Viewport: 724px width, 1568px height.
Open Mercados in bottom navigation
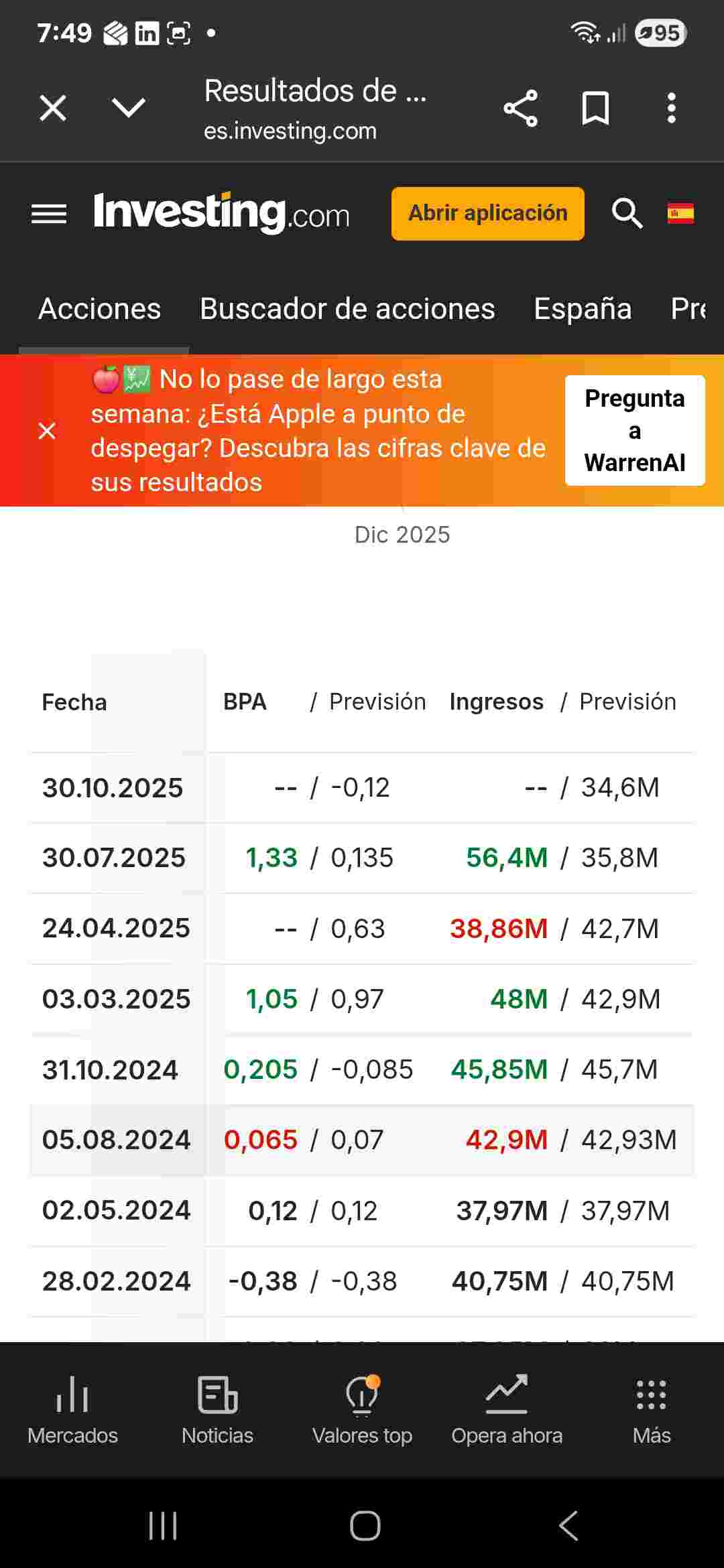pyautogui.click(x=72, y=1409)
